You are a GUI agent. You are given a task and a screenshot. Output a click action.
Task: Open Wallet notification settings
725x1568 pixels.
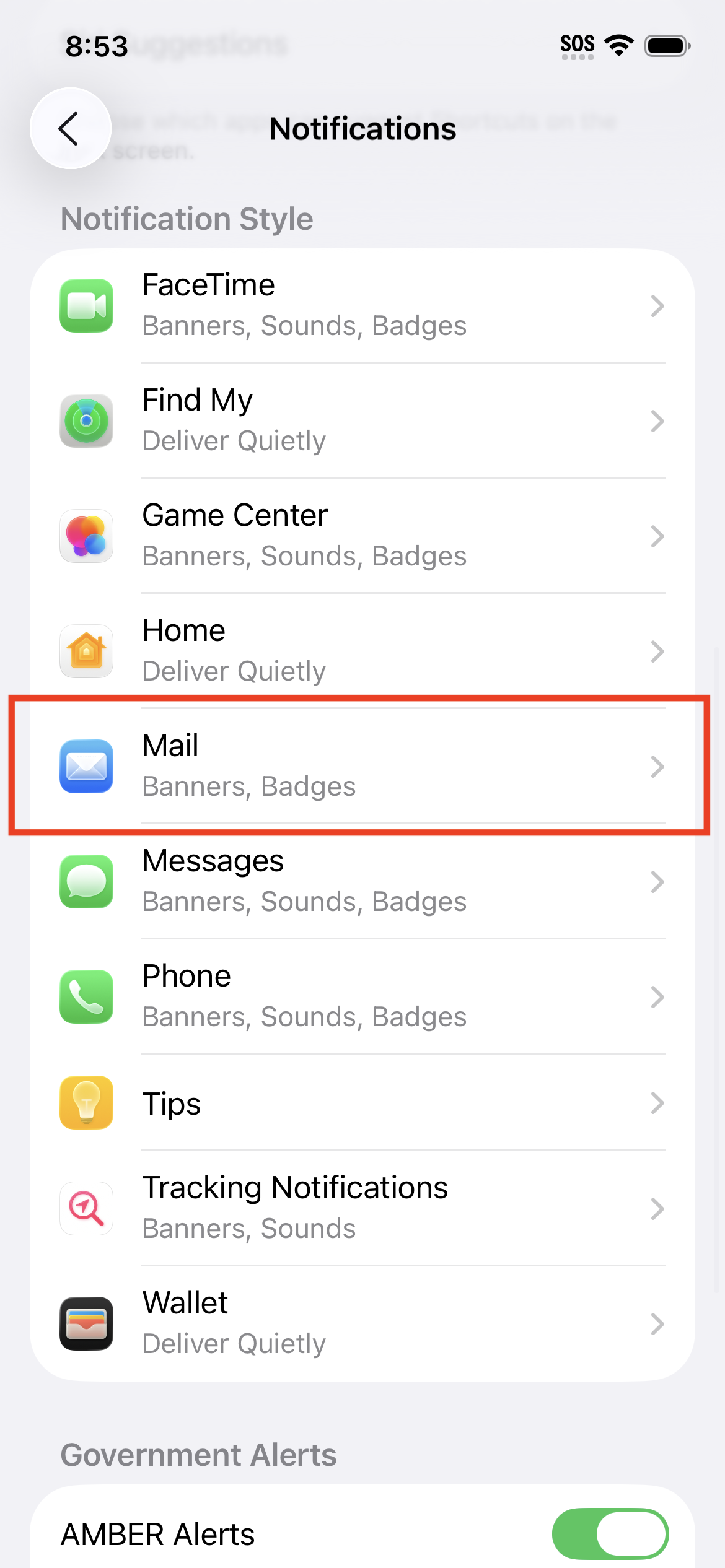pyautogui.click(x=362, y=1323)
